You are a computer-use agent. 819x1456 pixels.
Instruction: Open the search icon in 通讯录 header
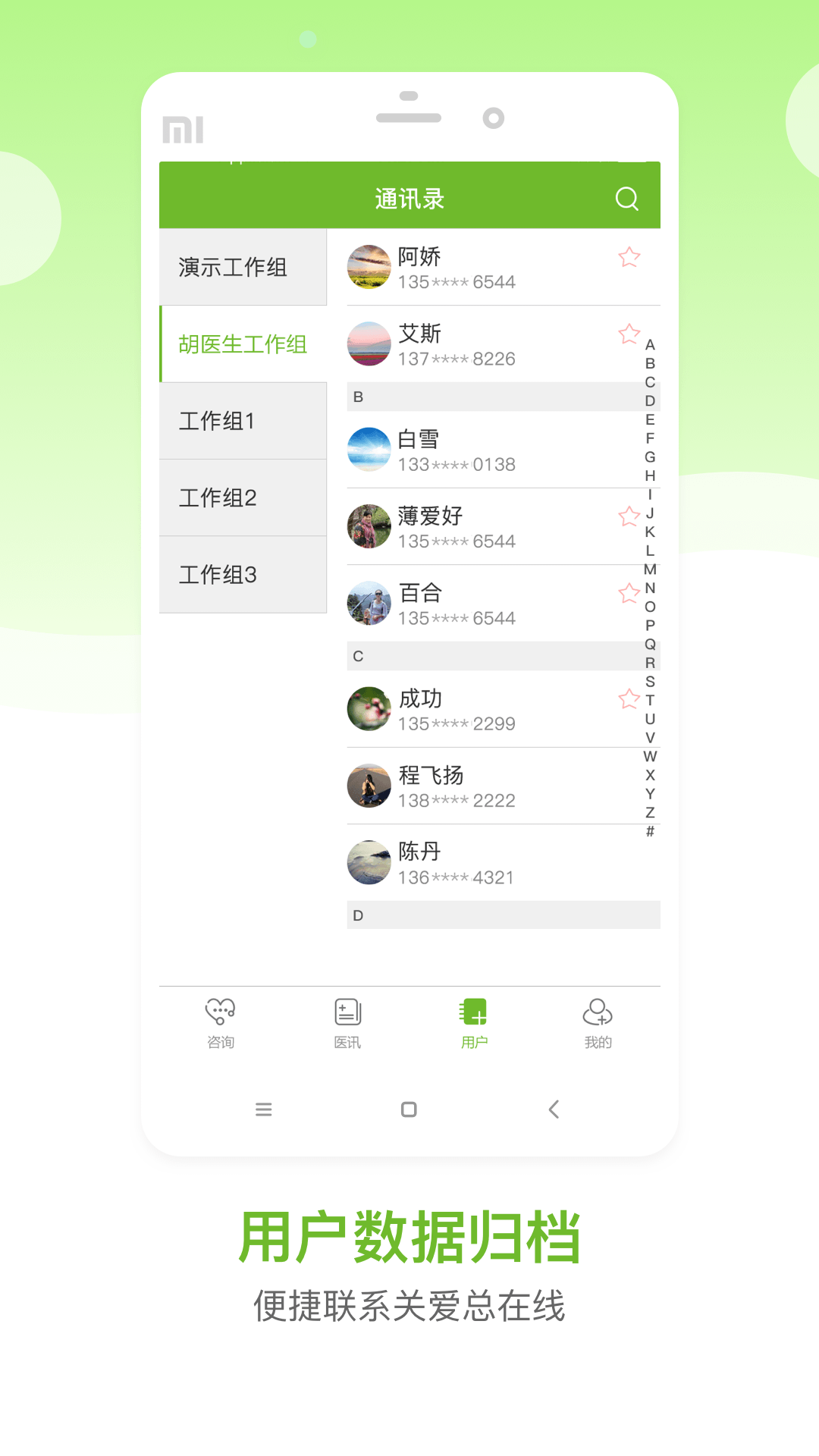626,198
